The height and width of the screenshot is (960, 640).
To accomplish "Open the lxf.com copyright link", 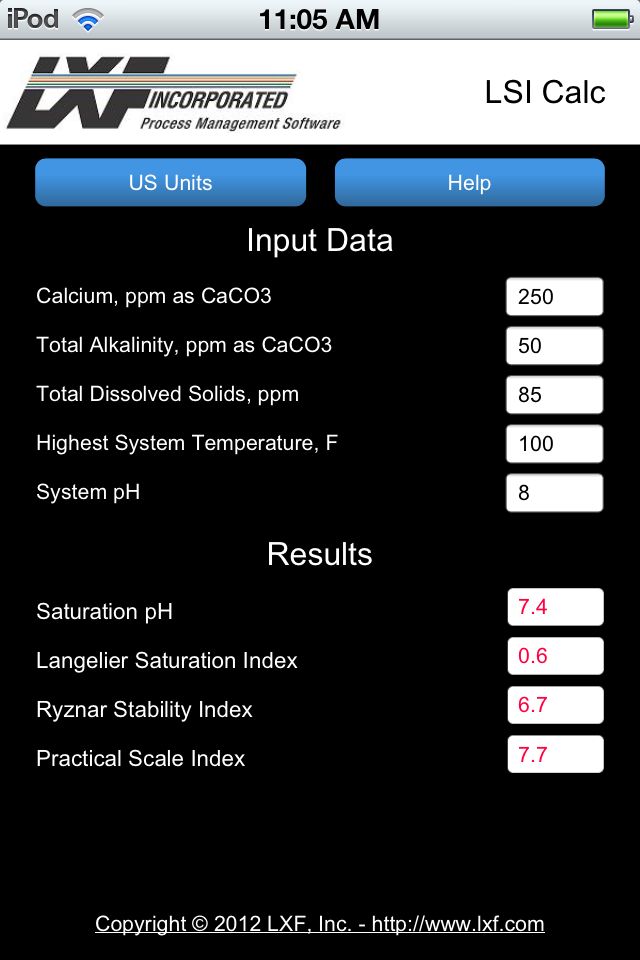I will [x=320, y=924].
